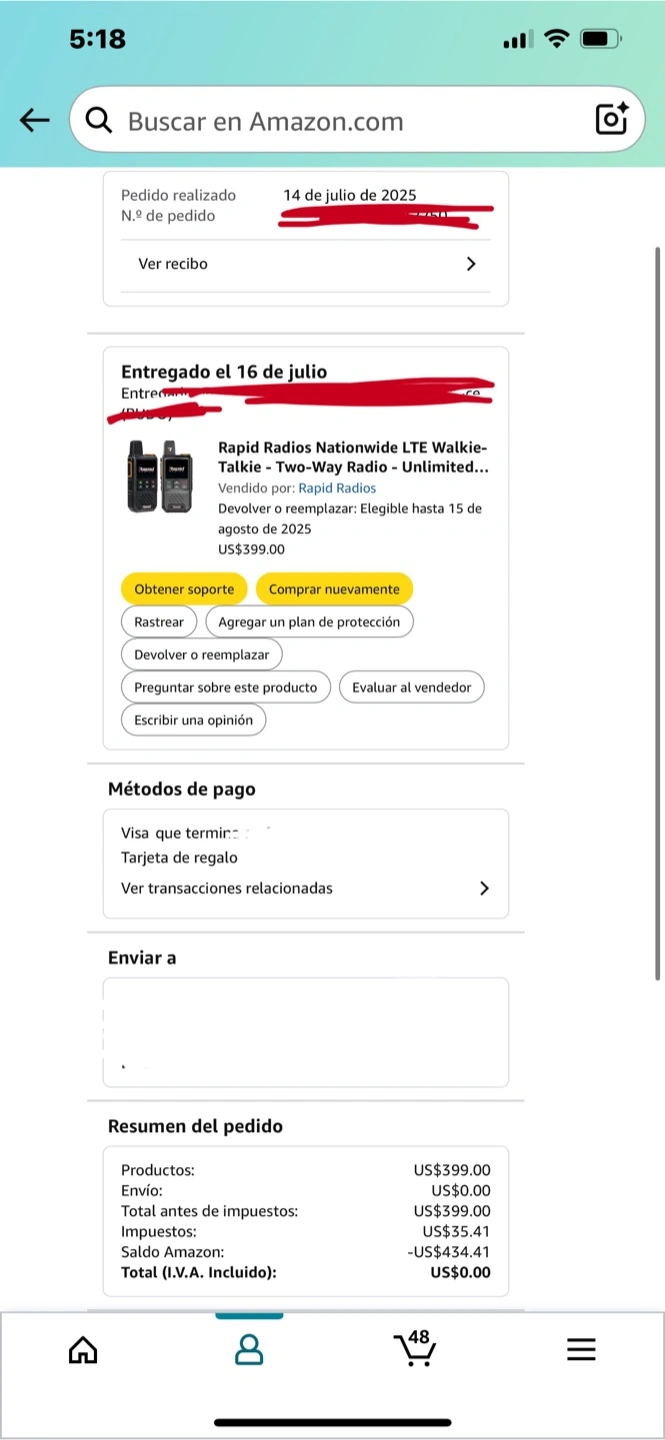Viewport: 665px width, 1440px height.
Task: Choose Agregar un plan de protección
Action: (309, 622)
